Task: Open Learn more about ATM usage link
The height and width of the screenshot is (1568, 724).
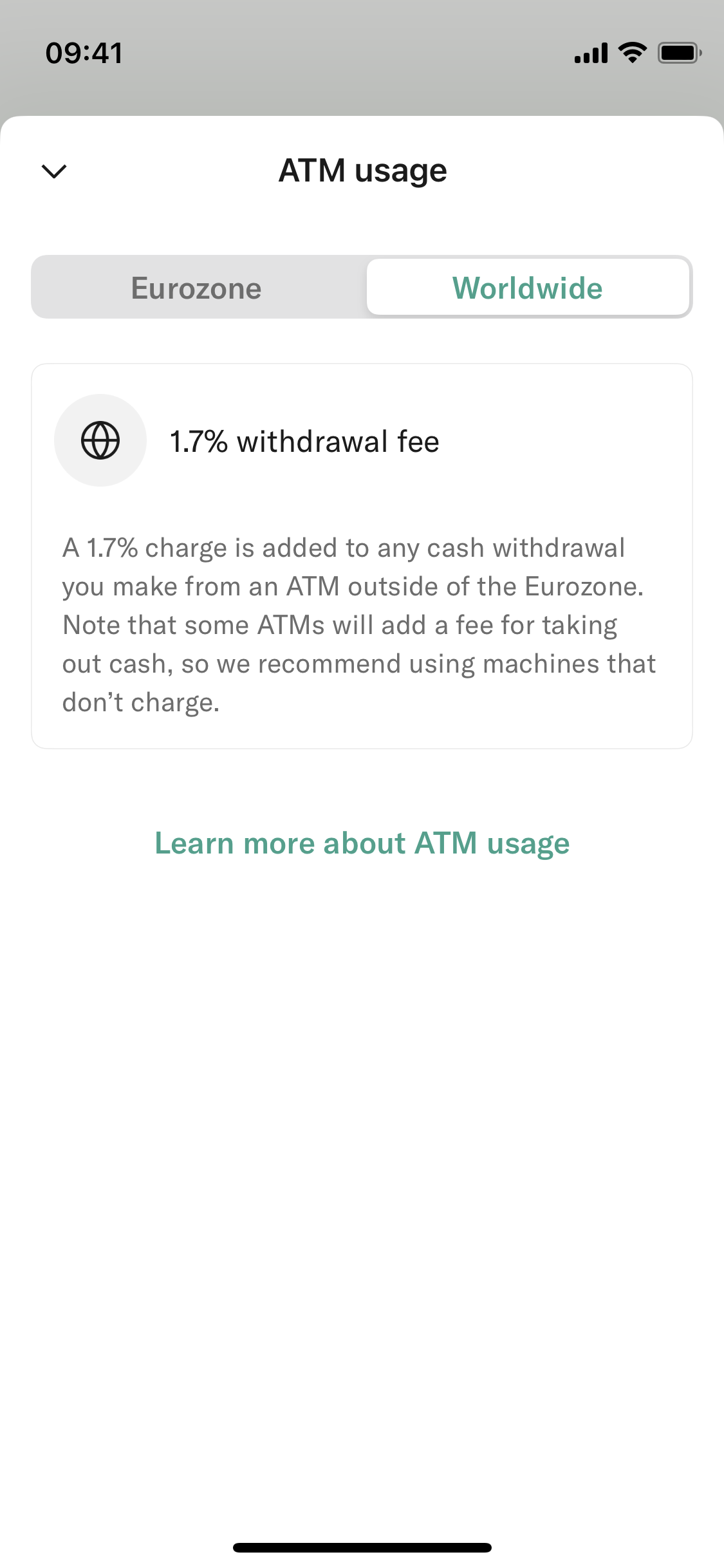Action: coord(362,843)
